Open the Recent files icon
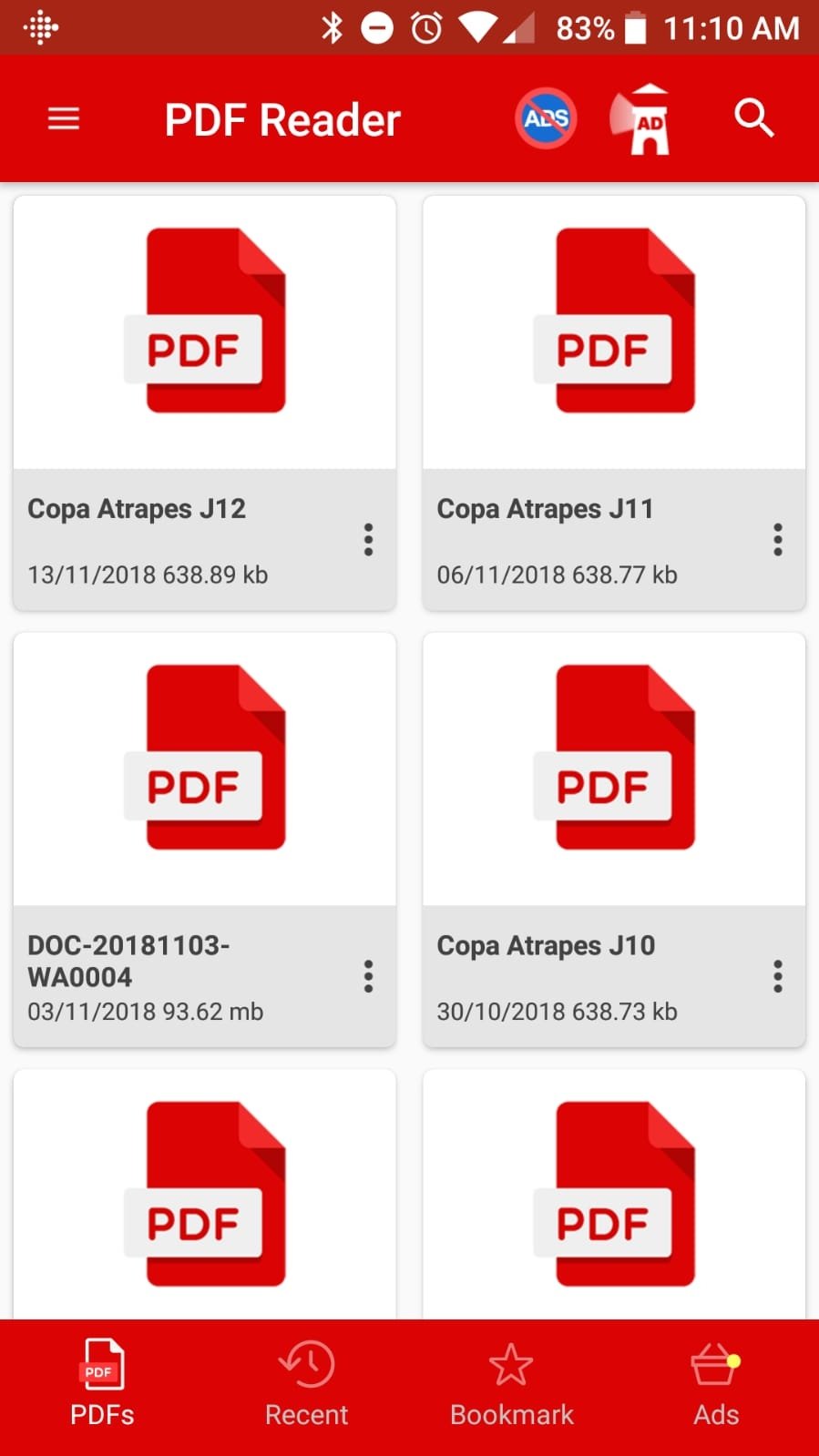The width and height of the screenshot is (819, 1456). [306, 1366]
